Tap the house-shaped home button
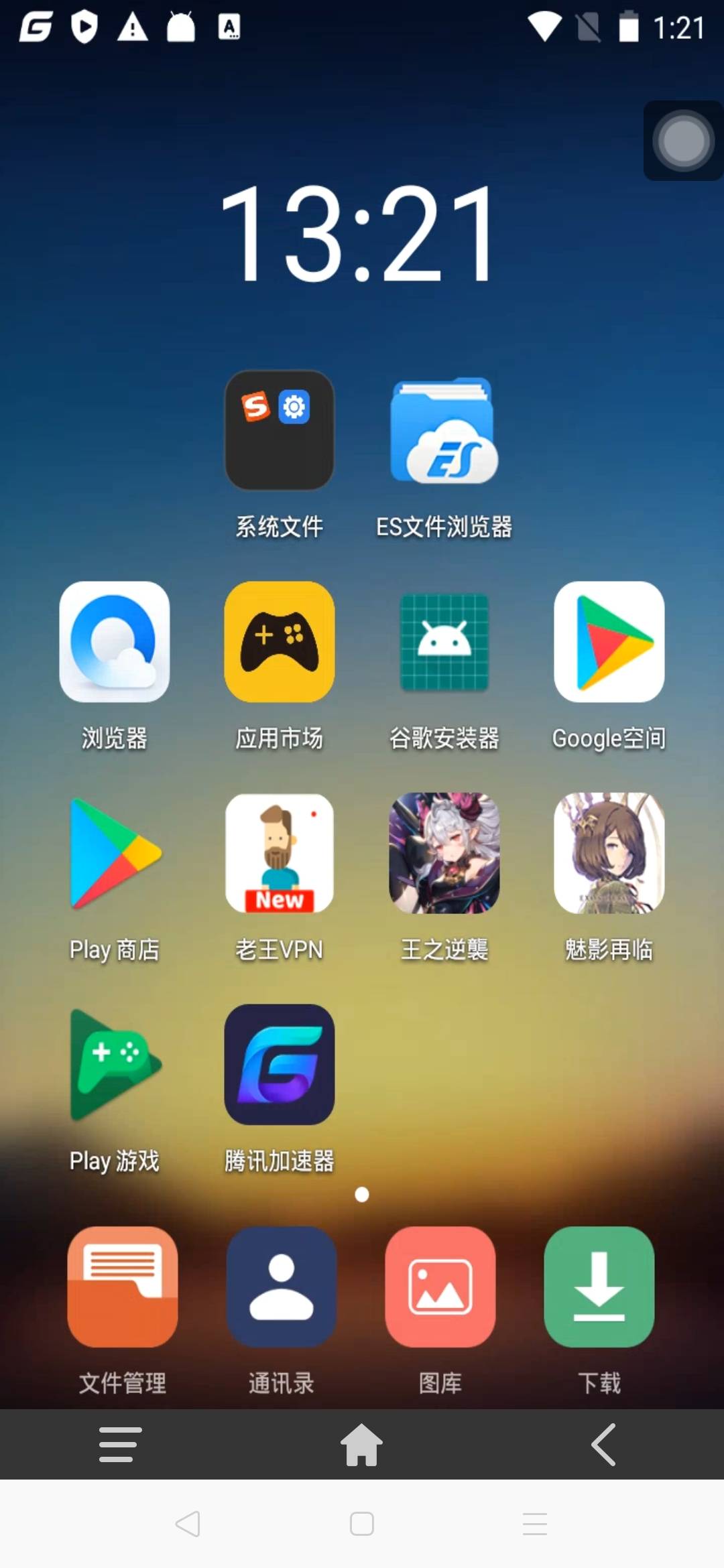 point(361,1445)
